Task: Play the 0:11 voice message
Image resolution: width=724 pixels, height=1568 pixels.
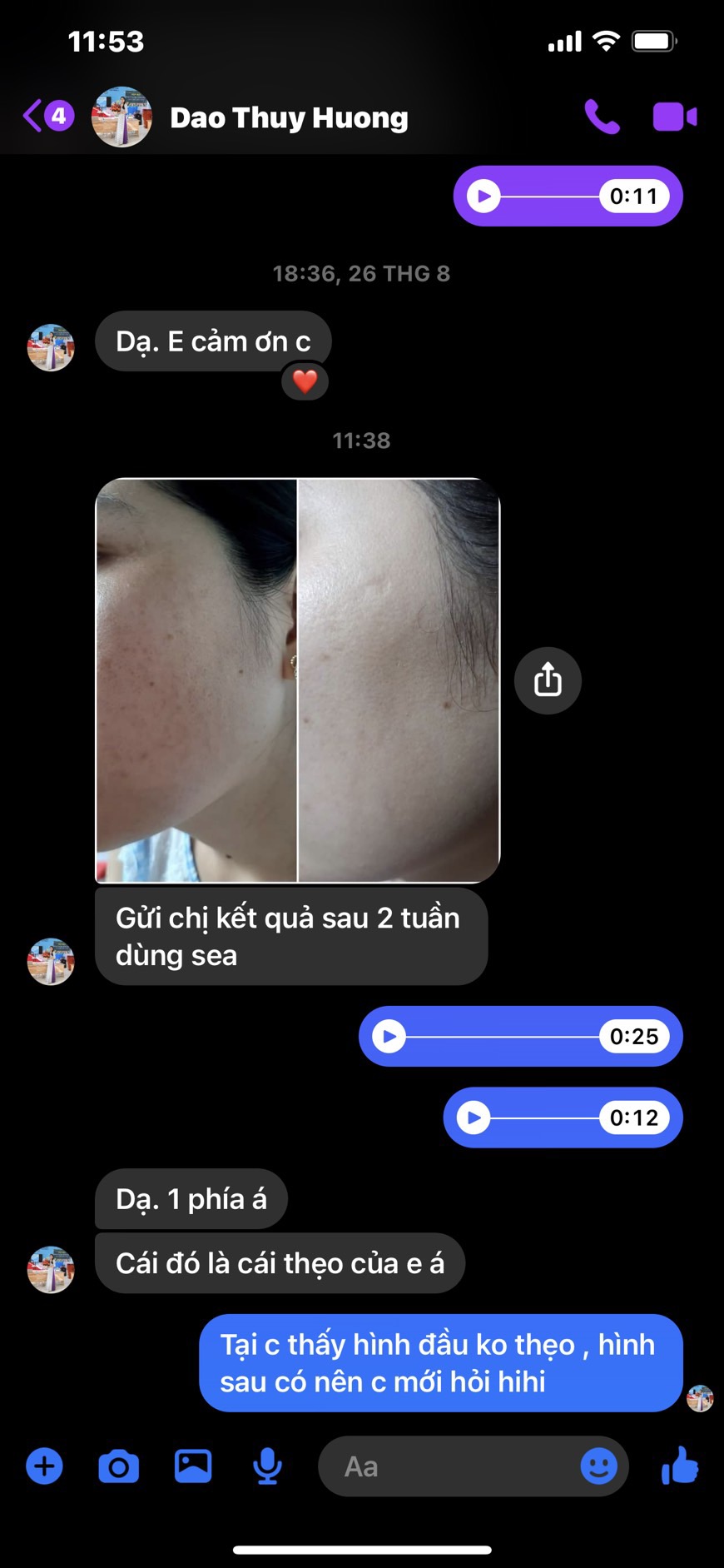Action: pyautogui.click(x=484, y=197)
